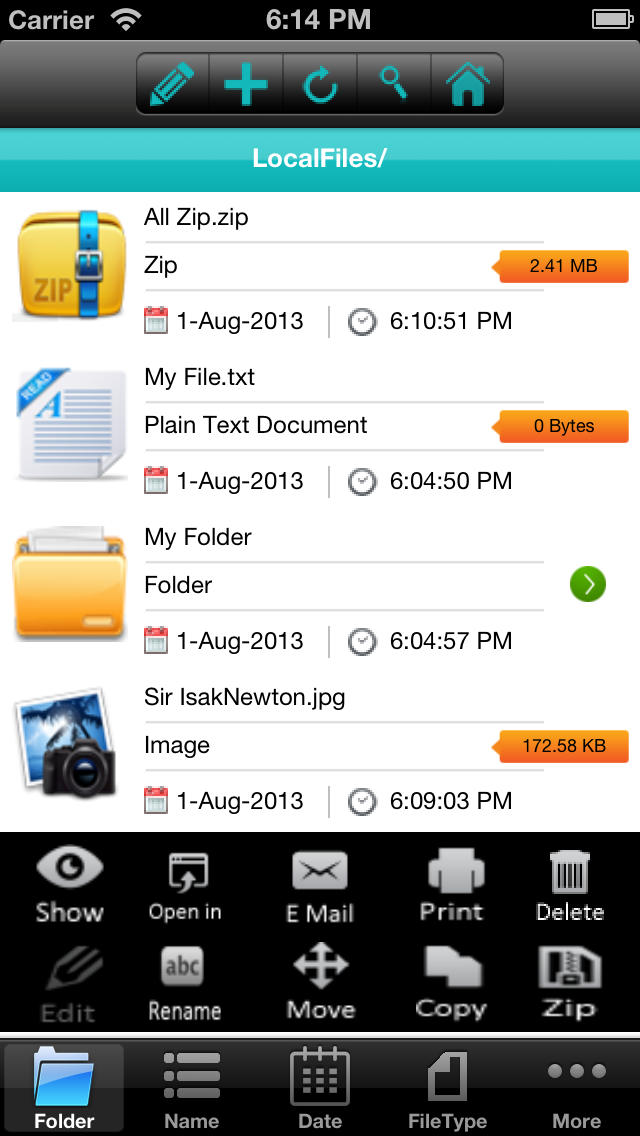
Task: Add a new item with plus icon
Action: 246,85
